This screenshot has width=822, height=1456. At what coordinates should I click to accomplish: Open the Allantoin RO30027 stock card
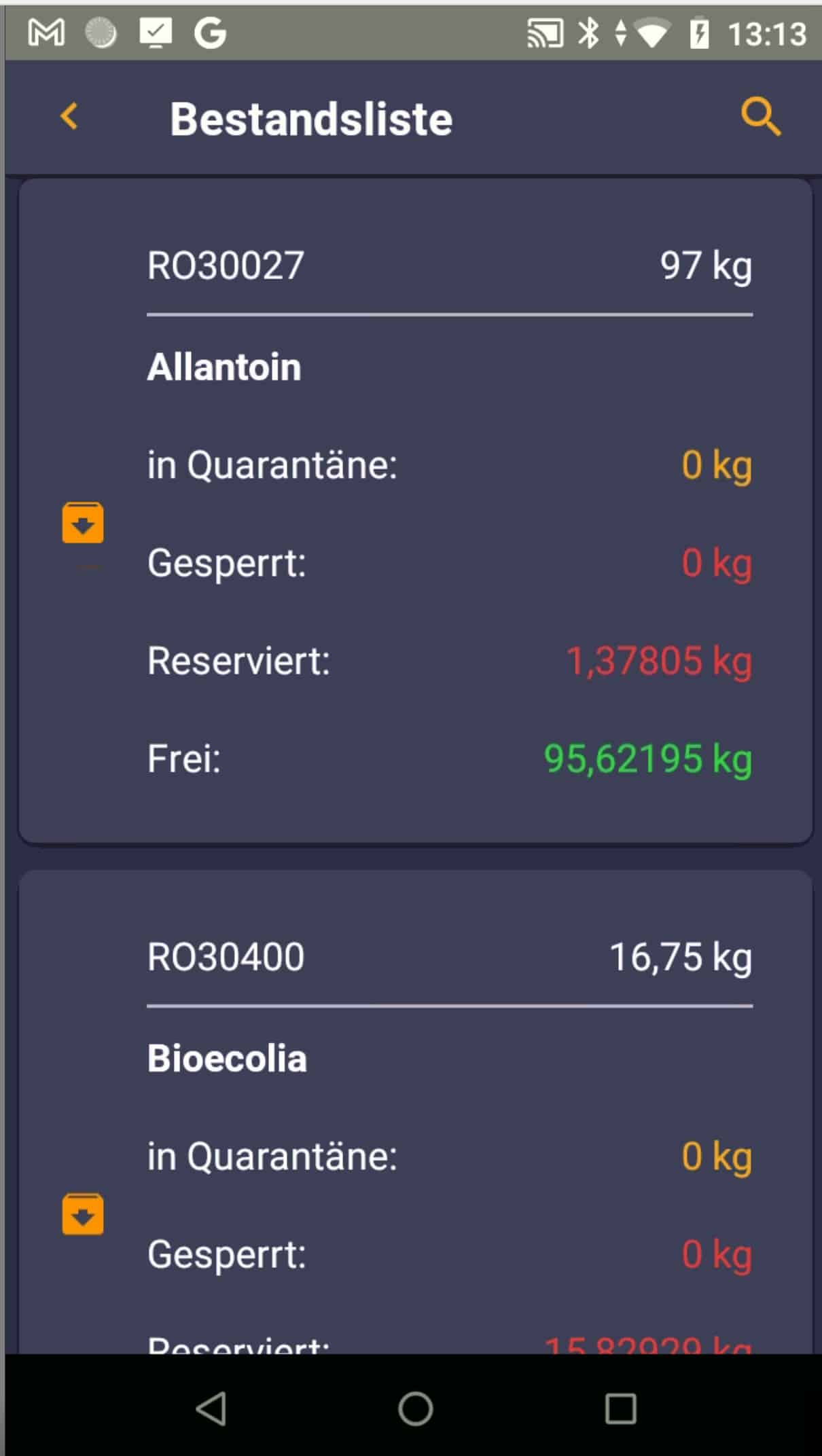(x=415, y=511)
